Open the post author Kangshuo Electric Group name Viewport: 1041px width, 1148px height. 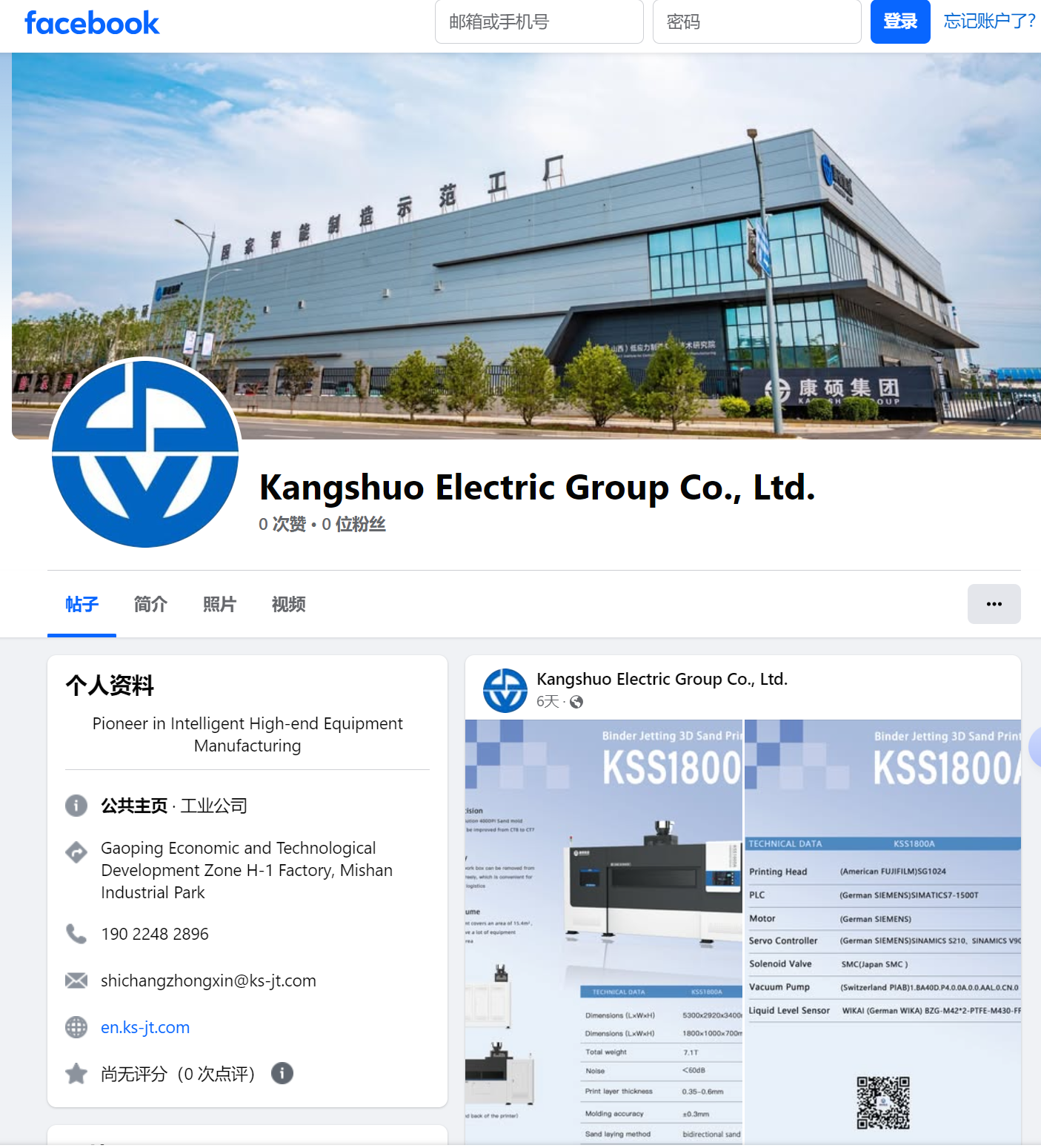[x=661, y=679]
